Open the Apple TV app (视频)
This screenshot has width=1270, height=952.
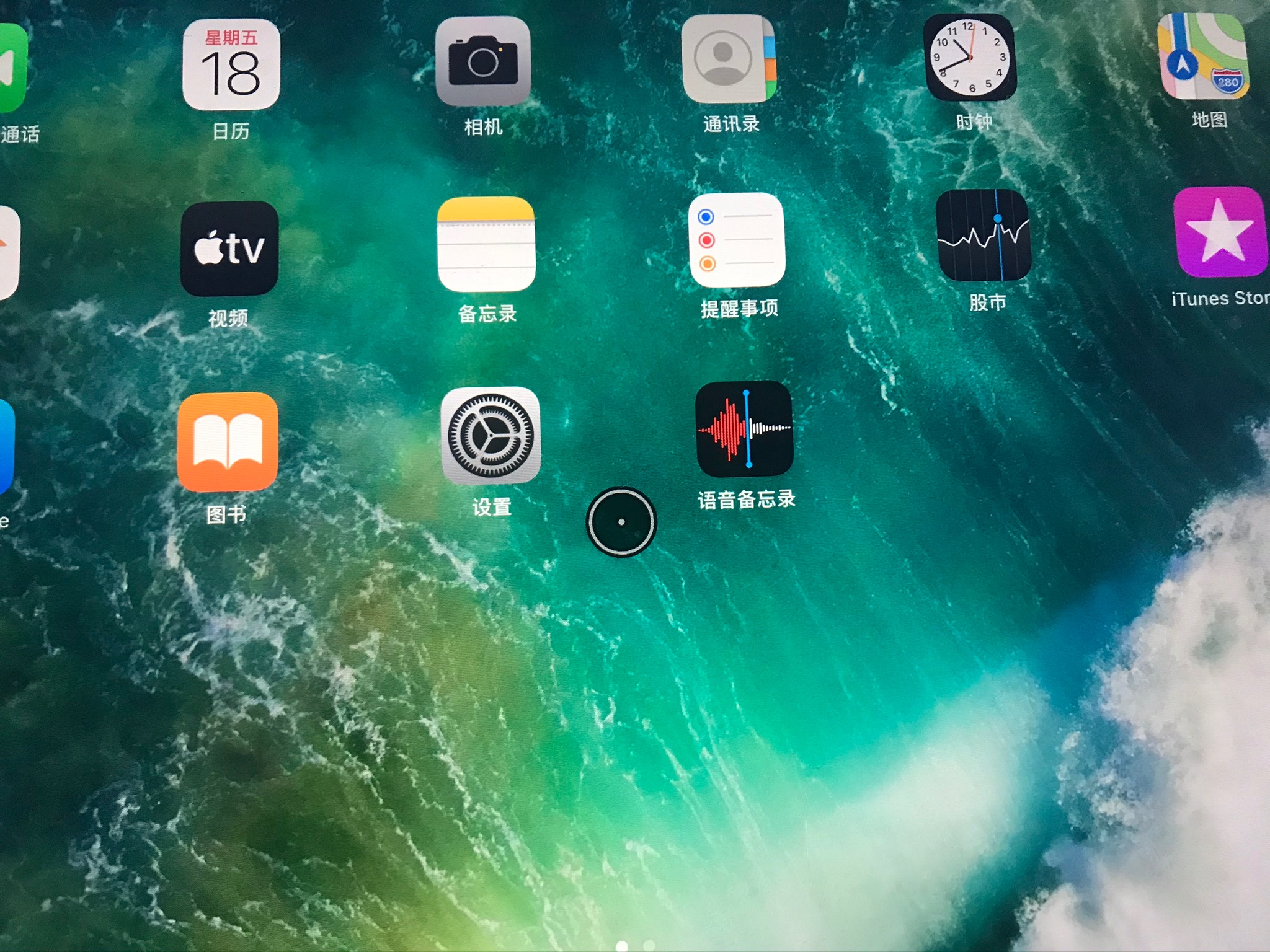coord(229,249)
